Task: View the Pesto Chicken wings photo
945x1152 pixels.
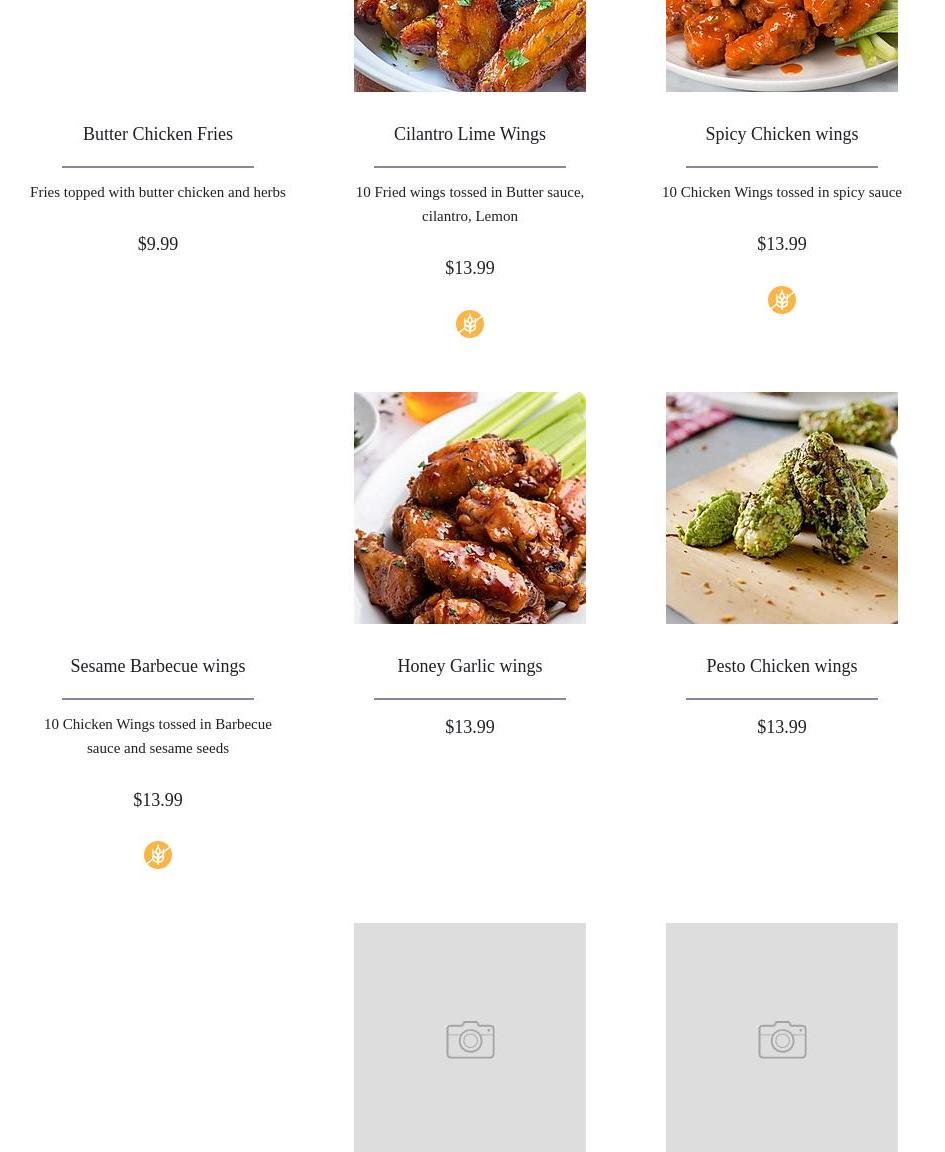Action: point(781,507)
